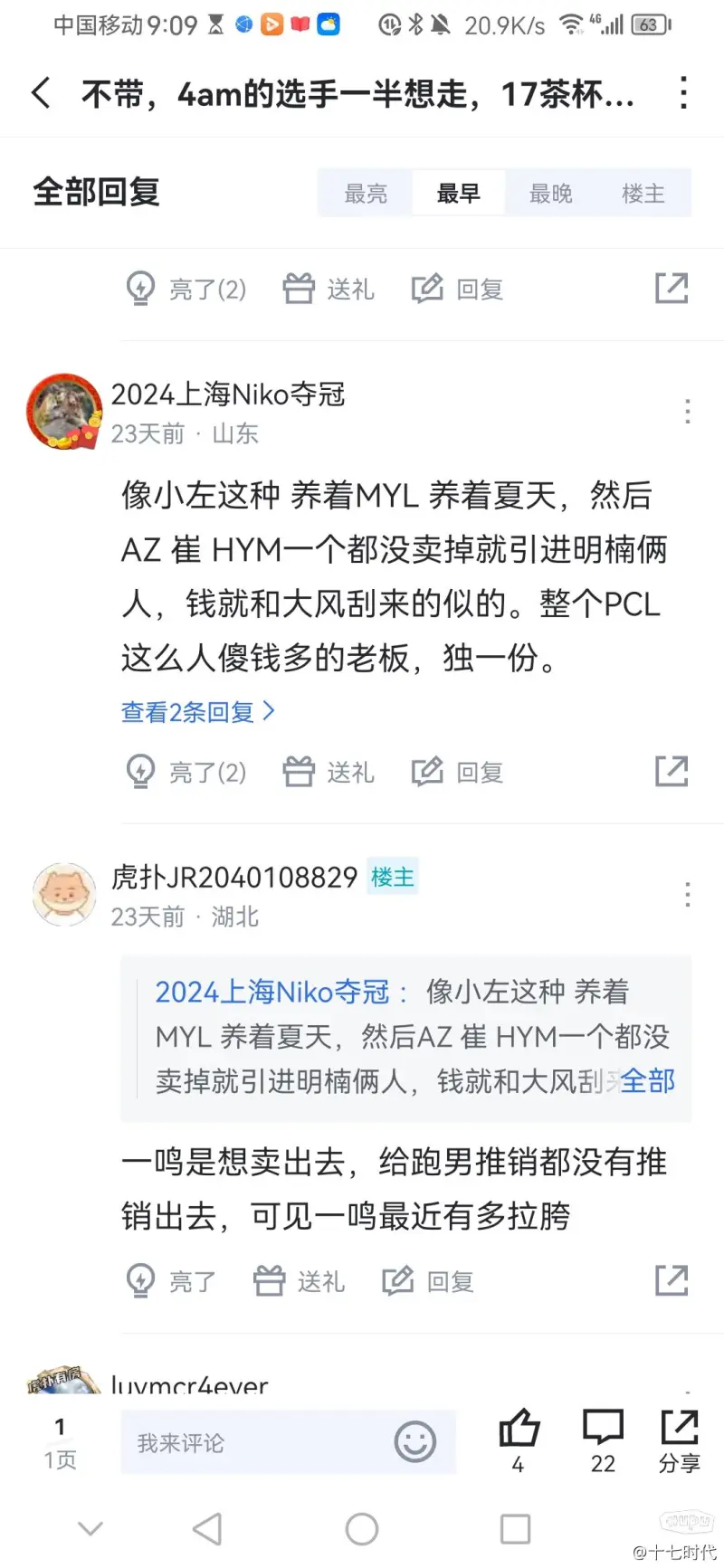
Task: Light up 2024上海Niko夺冠's comment
Action: pyautogui.click(x=186, y=772)
